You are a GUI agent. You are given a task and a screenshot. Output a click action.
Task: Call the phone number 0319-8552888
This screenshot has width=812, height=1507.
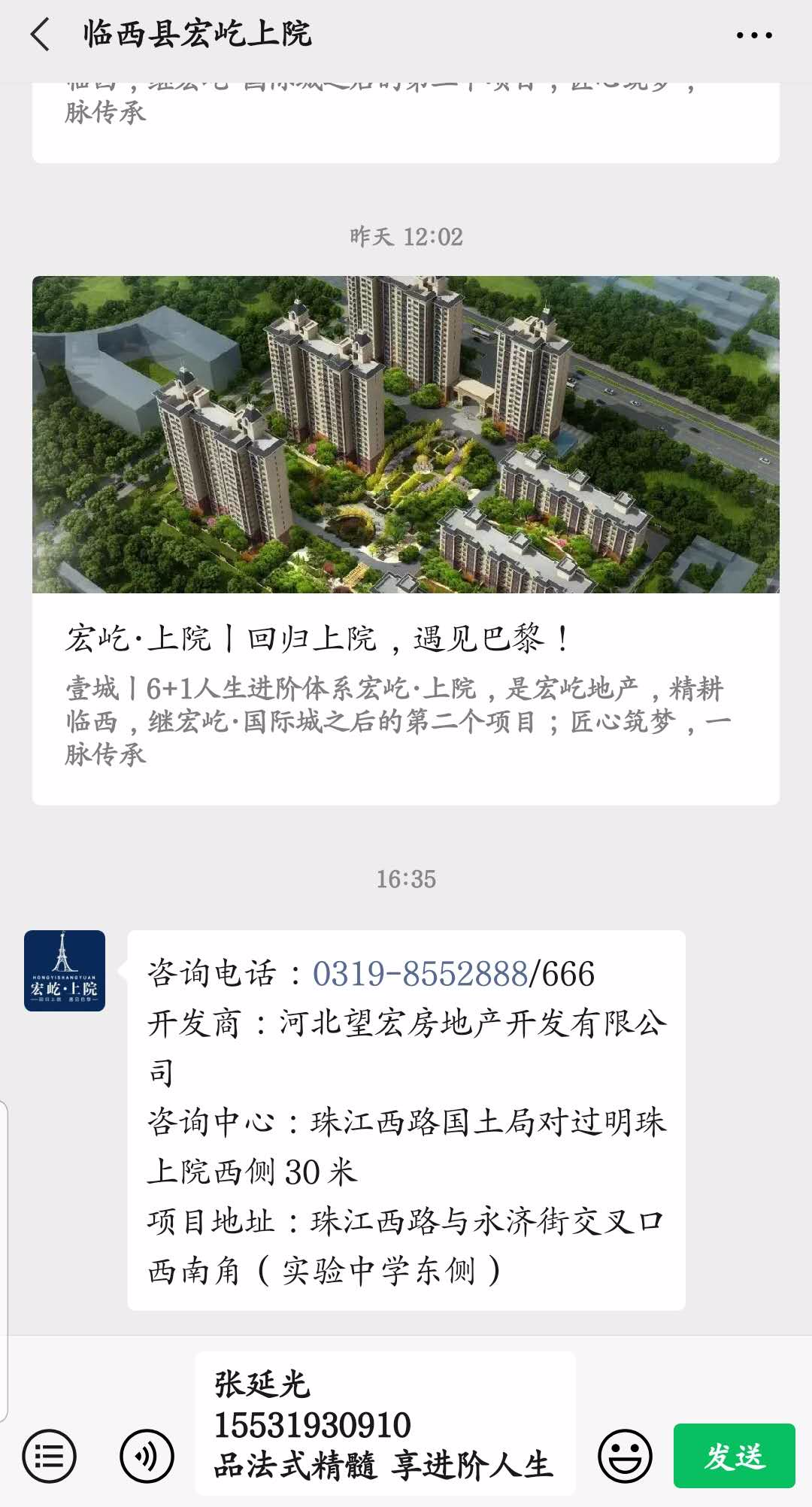(x=420, y=974)
